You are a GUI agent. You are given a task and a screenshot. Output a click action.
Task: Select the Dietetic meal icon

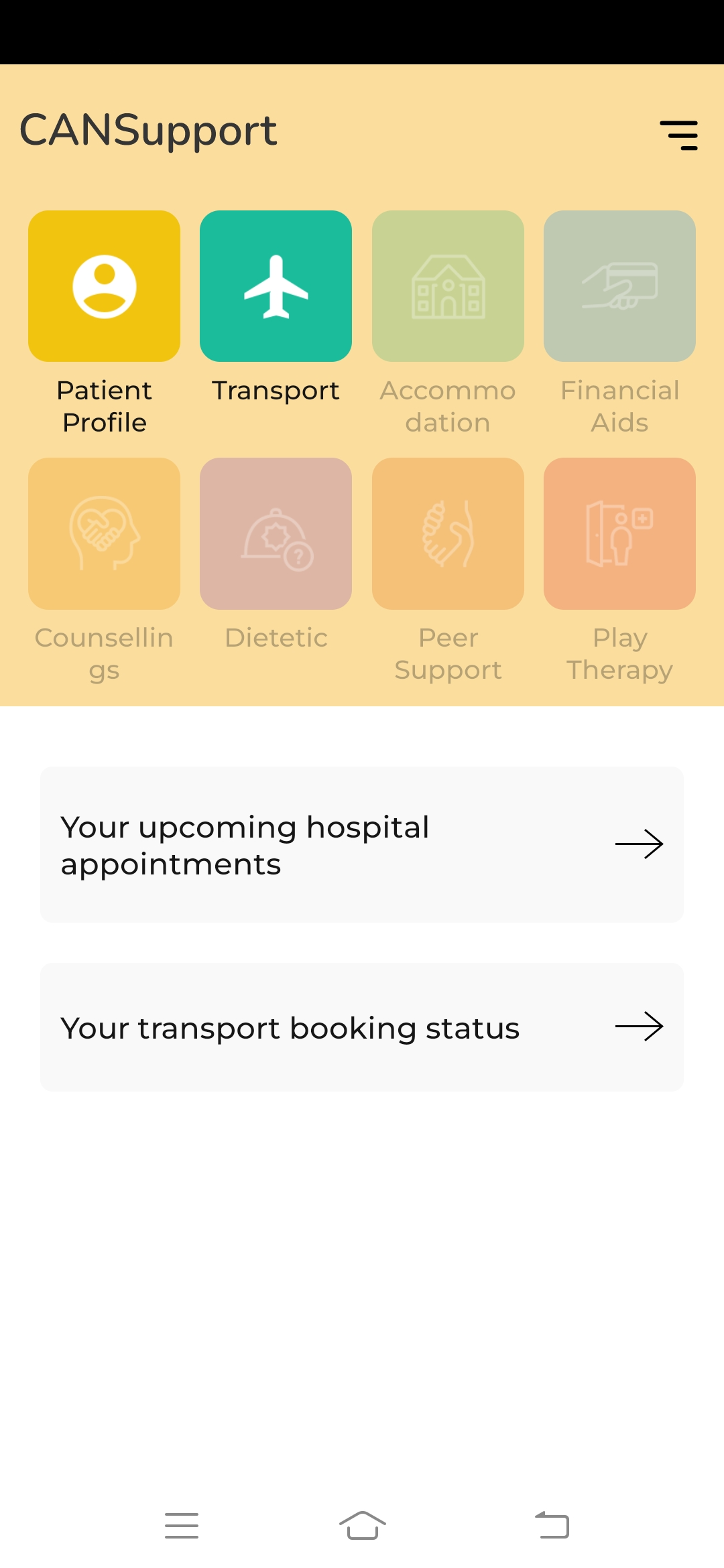[x=276, y=533]
